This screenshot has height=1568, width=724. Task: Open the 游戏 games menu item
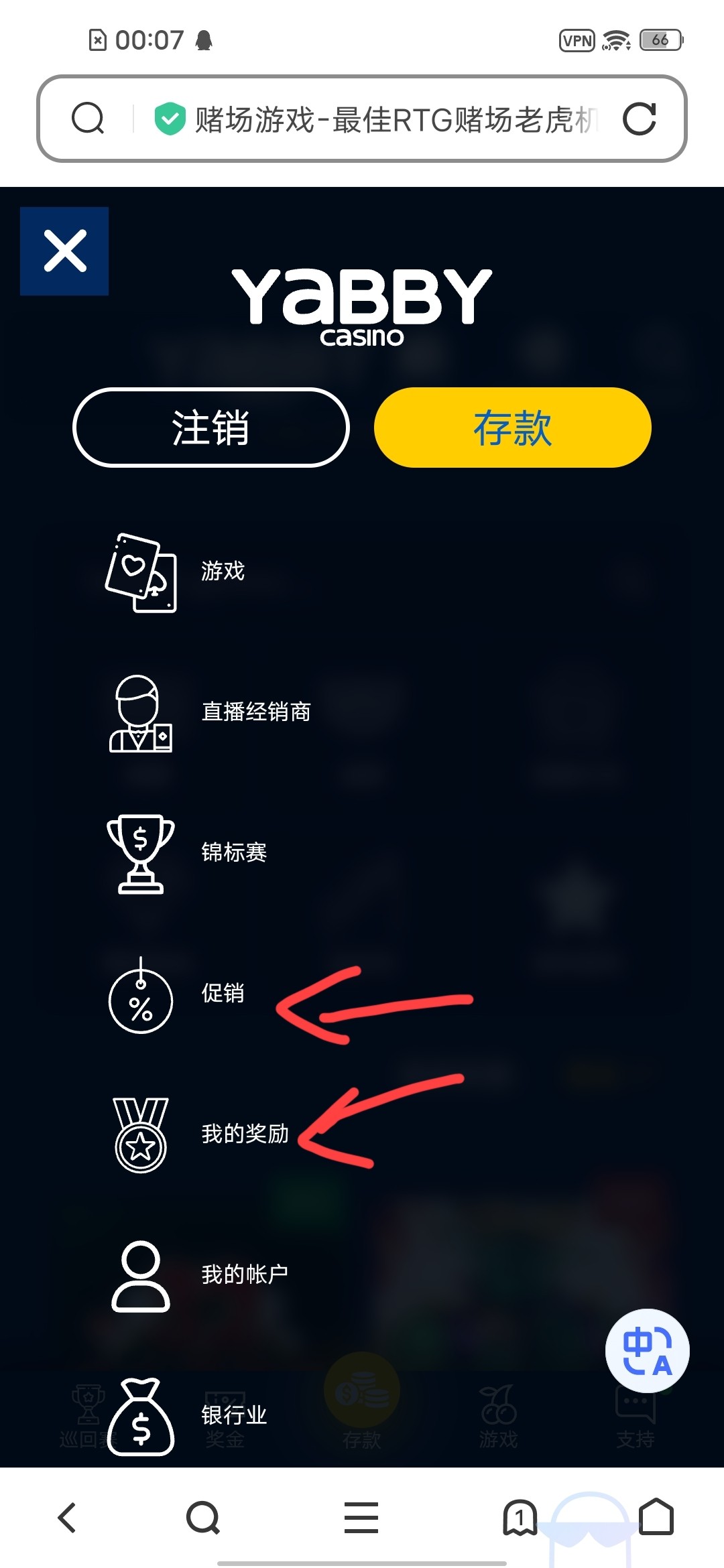click(x=223, y=572)
